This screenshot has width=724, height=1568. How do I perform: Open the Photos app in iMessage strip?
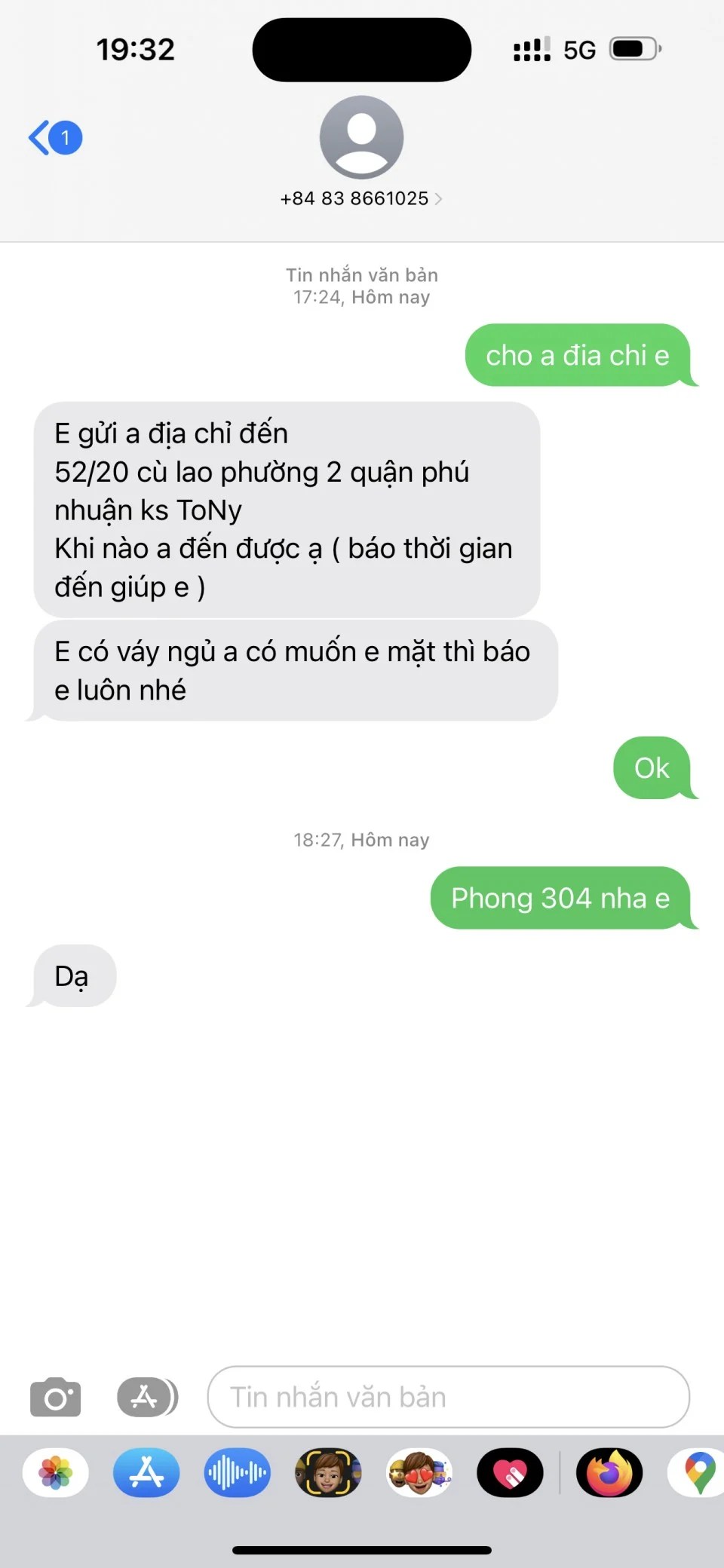click(x=56, y=1472)
